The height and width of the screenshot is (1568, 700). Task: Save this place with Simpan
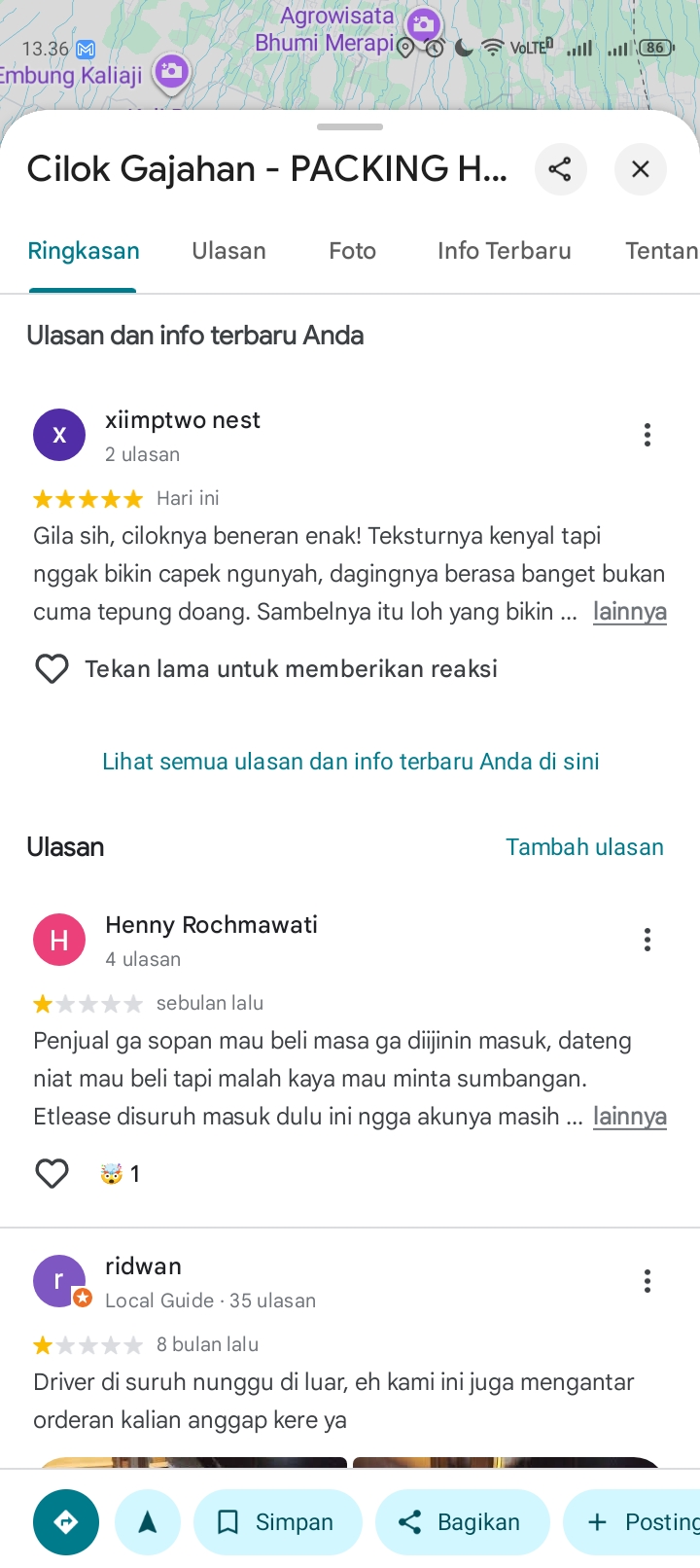tap(277, 1522)
